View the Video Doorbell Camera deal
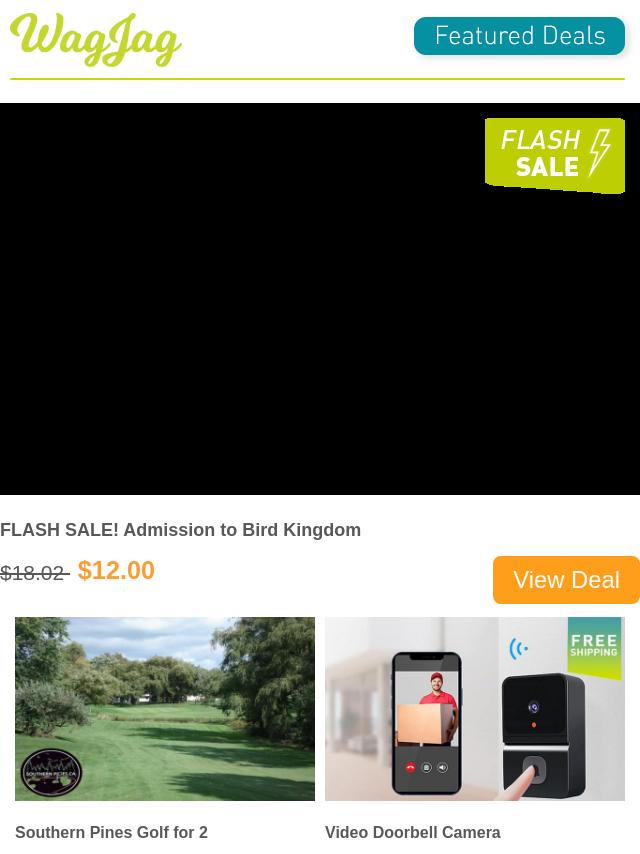Viewport: 640px width, 854px height. pos(474,709)
